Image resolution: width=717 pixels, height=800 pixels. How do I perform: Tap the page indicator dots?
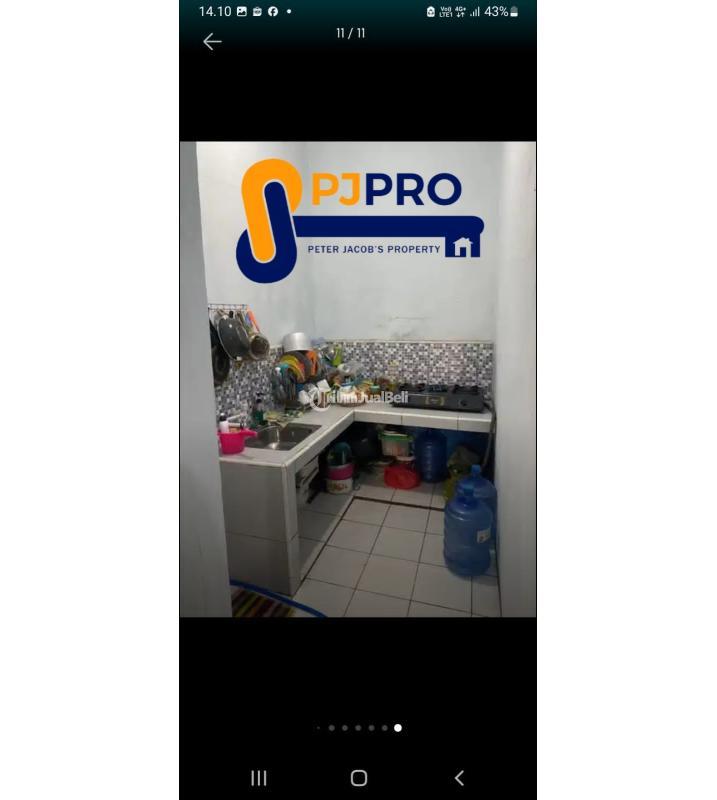358,728
